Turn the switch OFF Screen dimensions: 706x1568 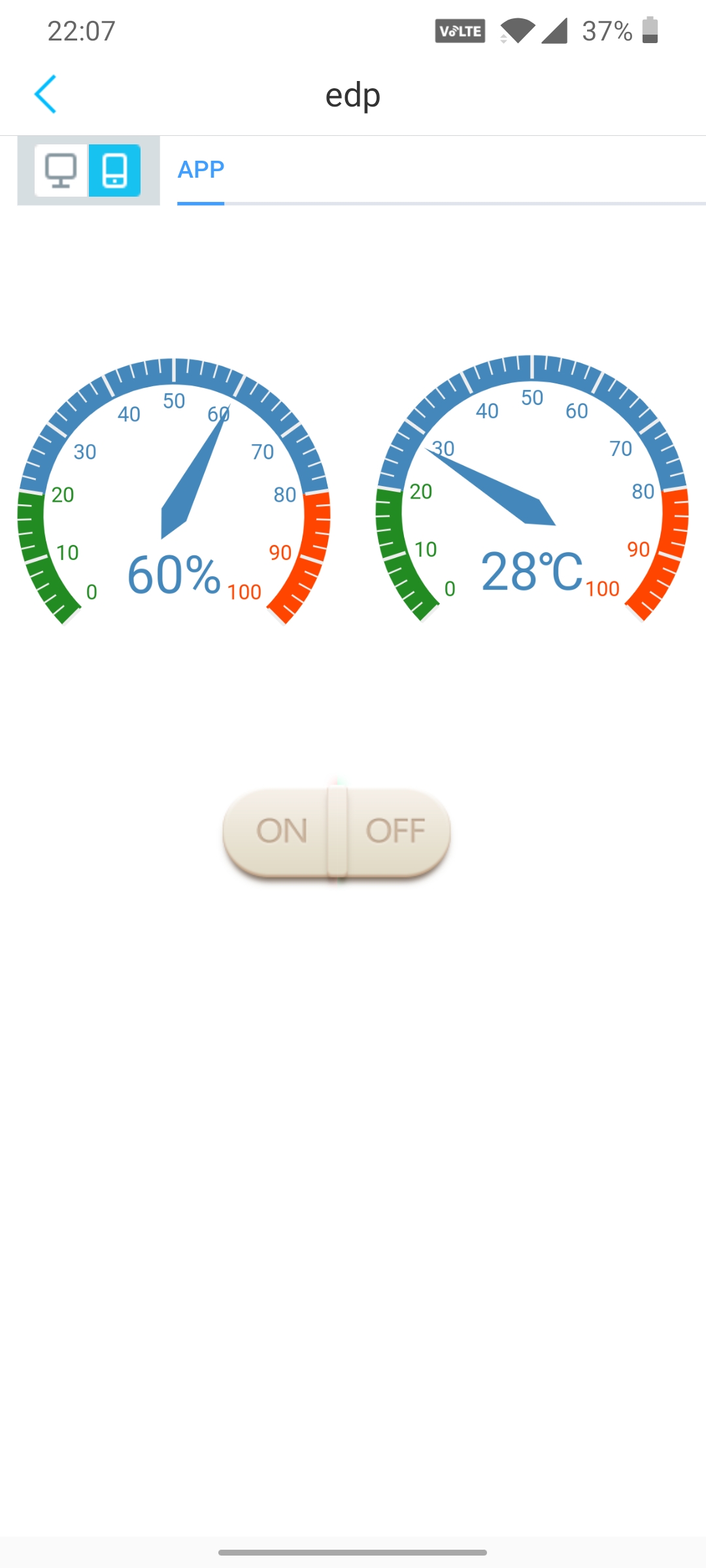click(x=396, y=831)
